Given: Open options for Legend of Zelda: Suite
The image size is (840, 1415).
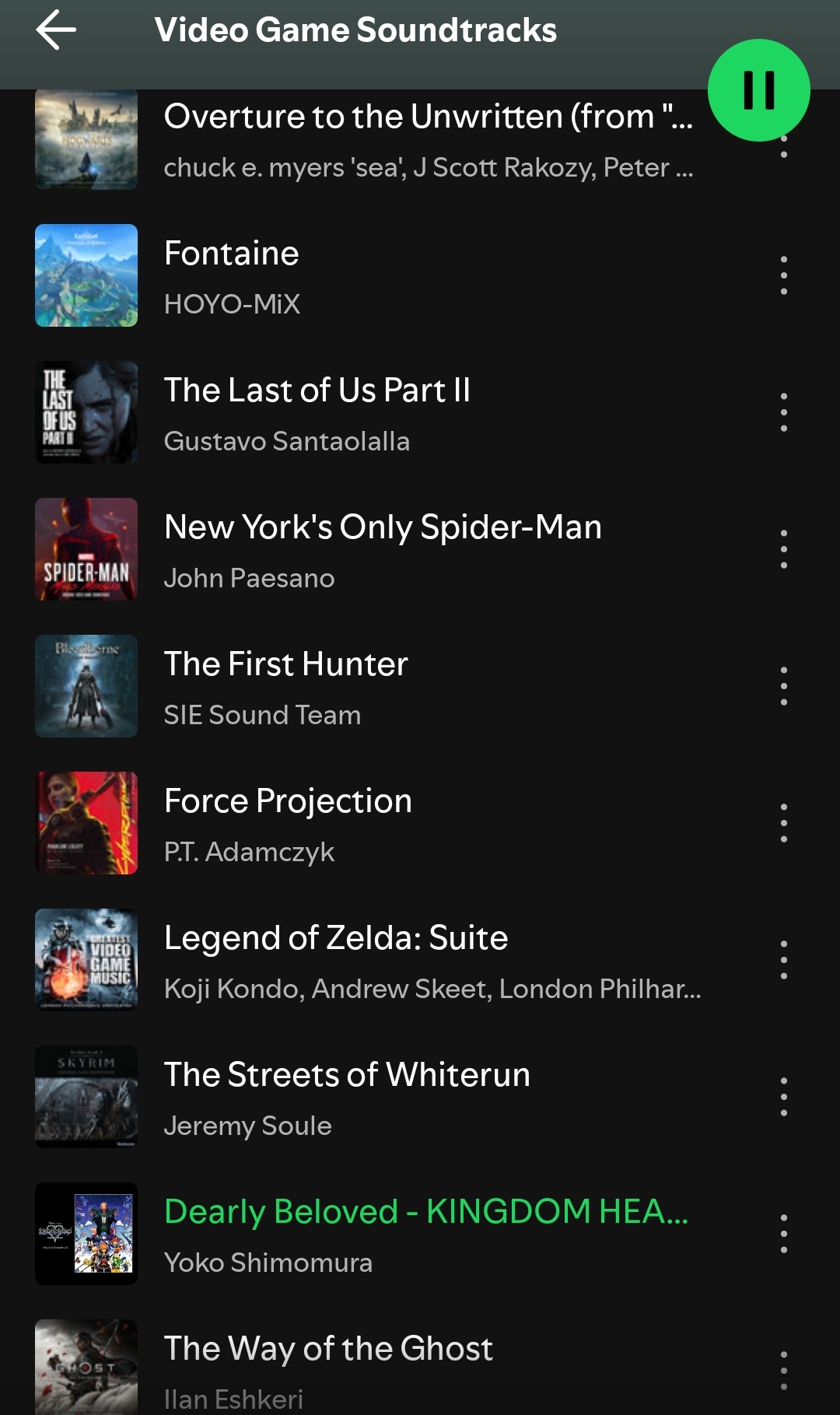Looking at the screenshot, I should click(783, 960).
